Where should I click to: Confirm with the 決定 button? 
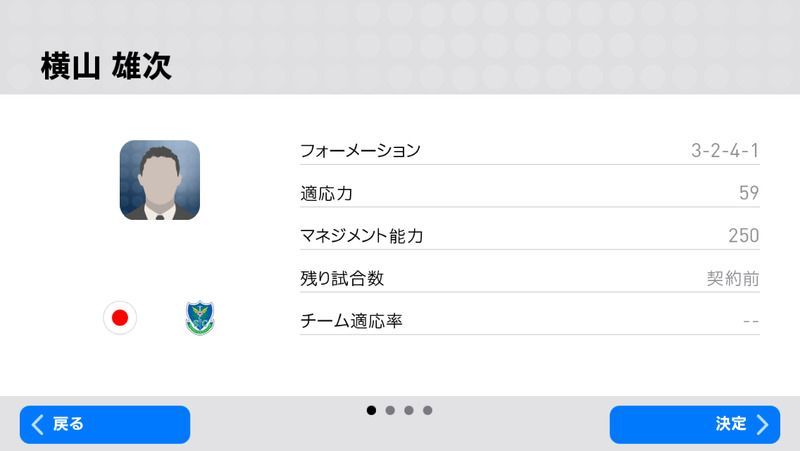694,424
